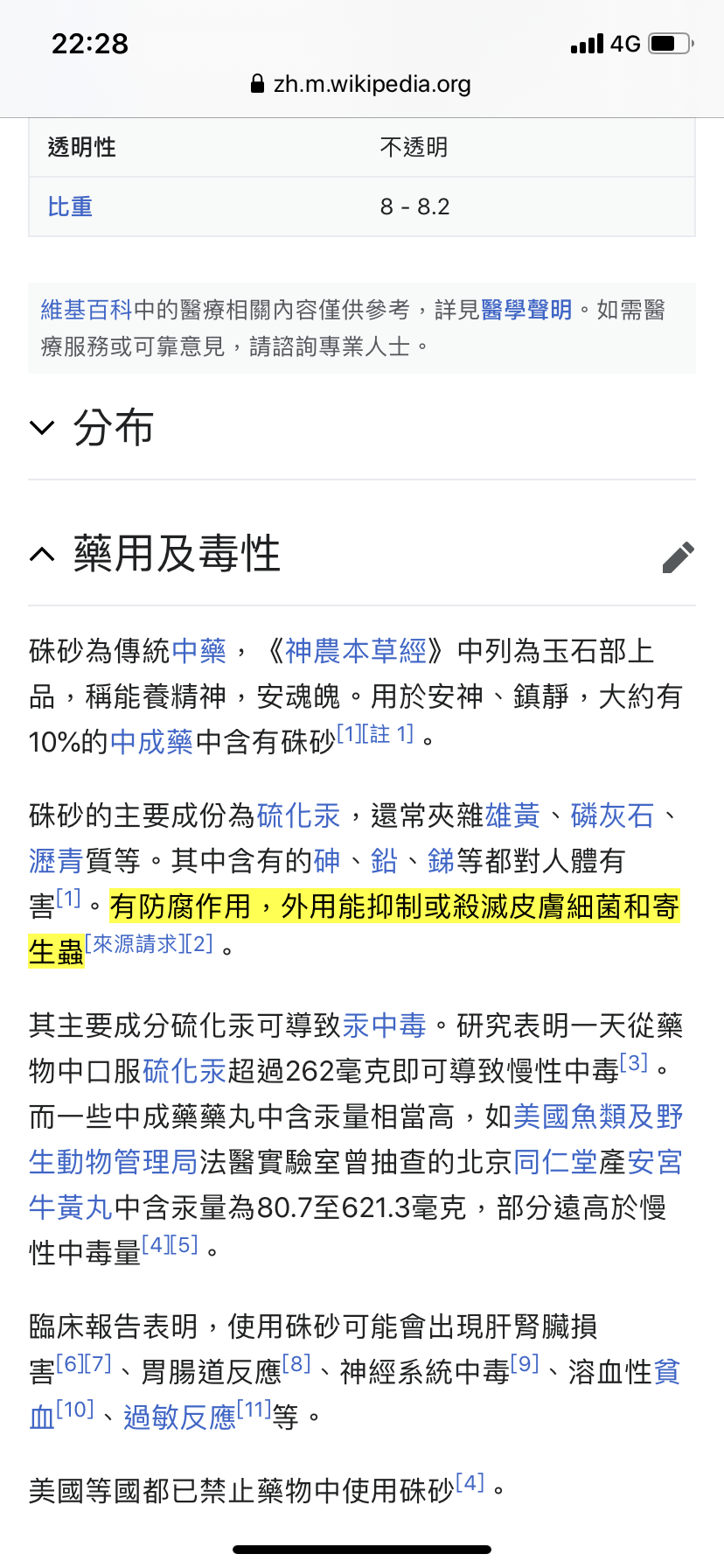Tap the zh.m.wikipedia.org address bar

click(361, 84)
